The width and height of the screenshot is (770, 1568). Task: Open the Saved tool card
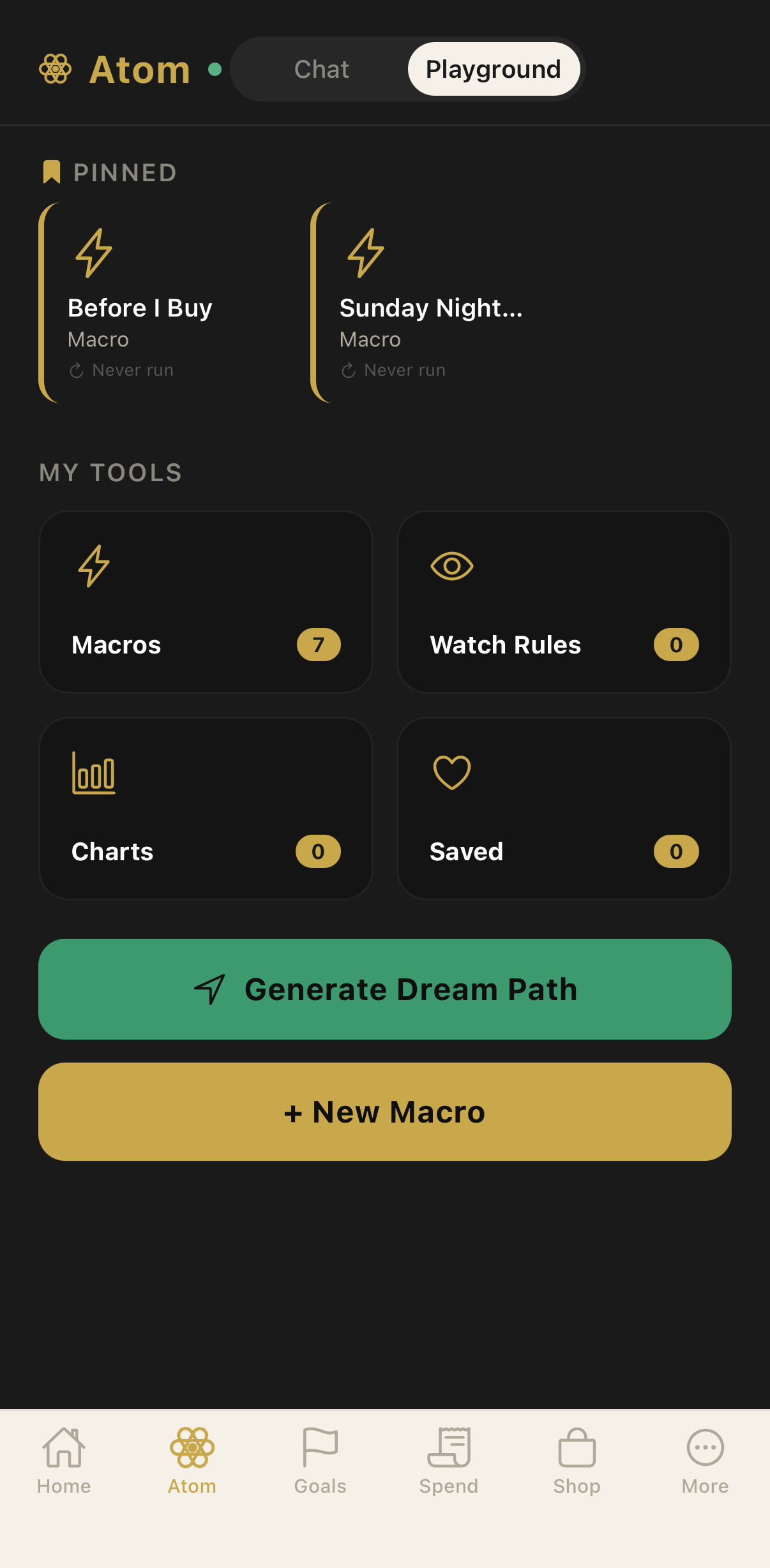(x=564, y=809)
